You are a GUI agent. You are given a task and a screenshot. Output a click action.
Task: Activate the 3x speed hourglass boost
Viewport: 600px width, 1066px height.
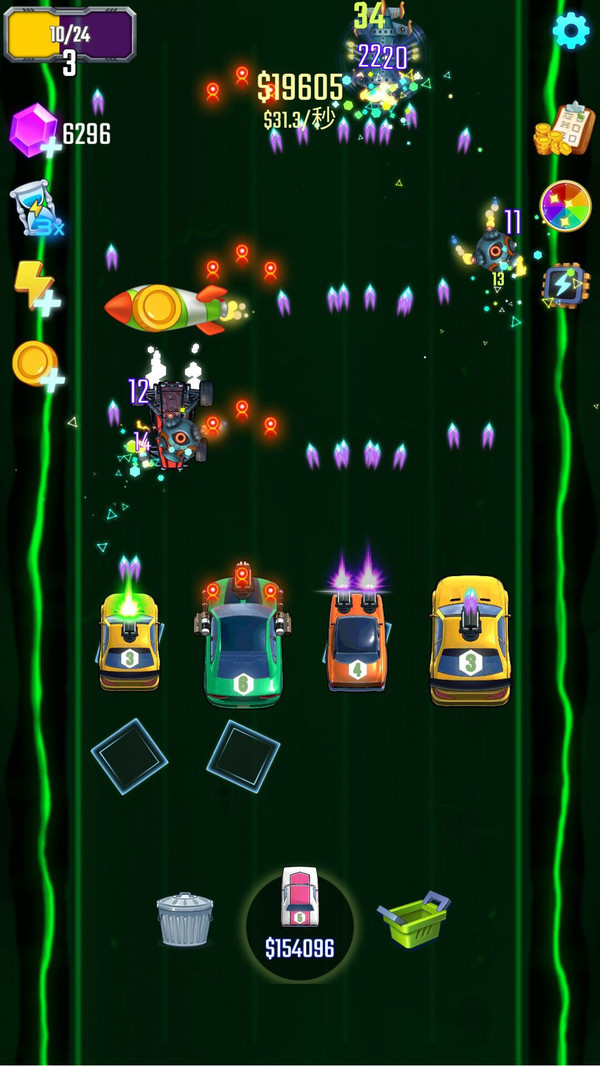[36, 209]
